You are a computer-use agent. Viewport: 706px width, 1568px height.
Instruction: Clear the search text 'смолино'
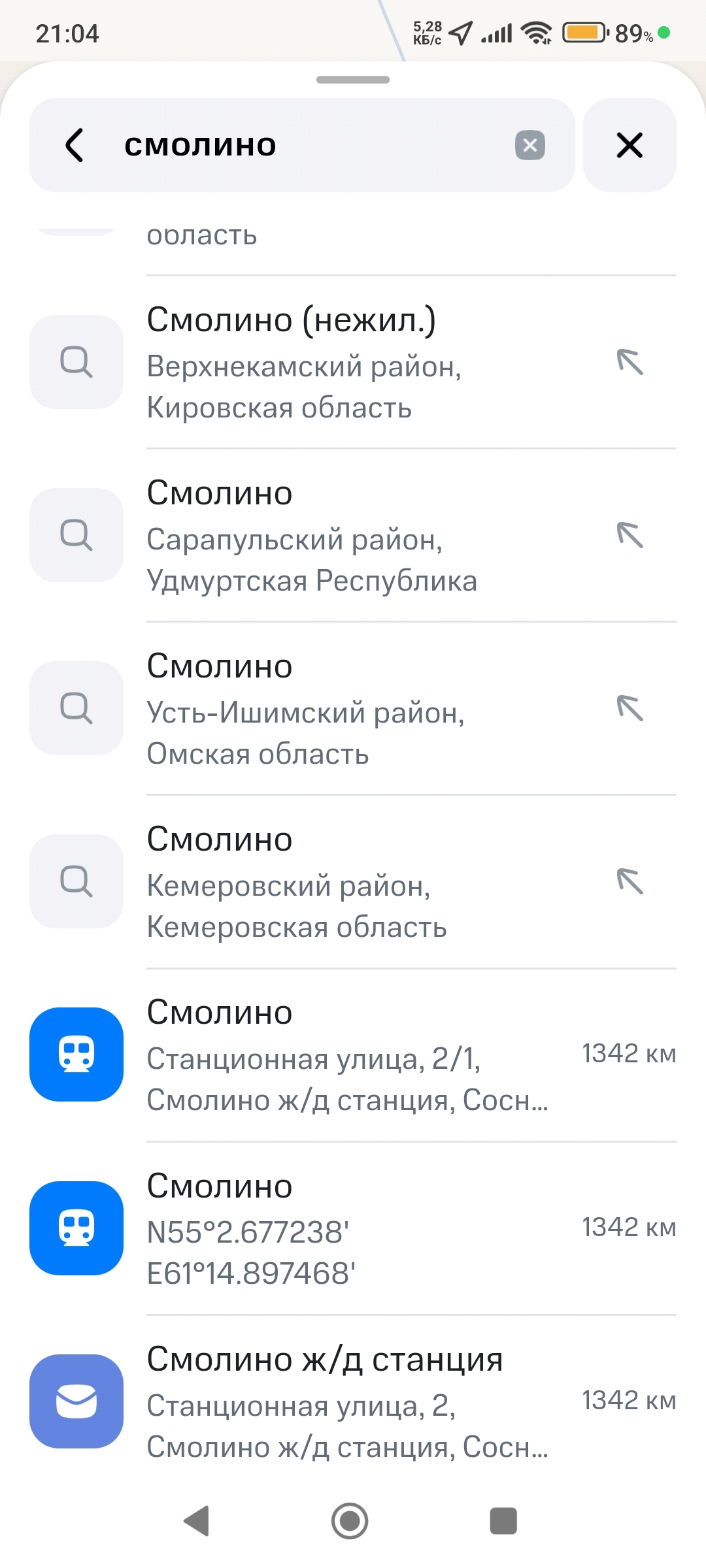click(530, 145)
